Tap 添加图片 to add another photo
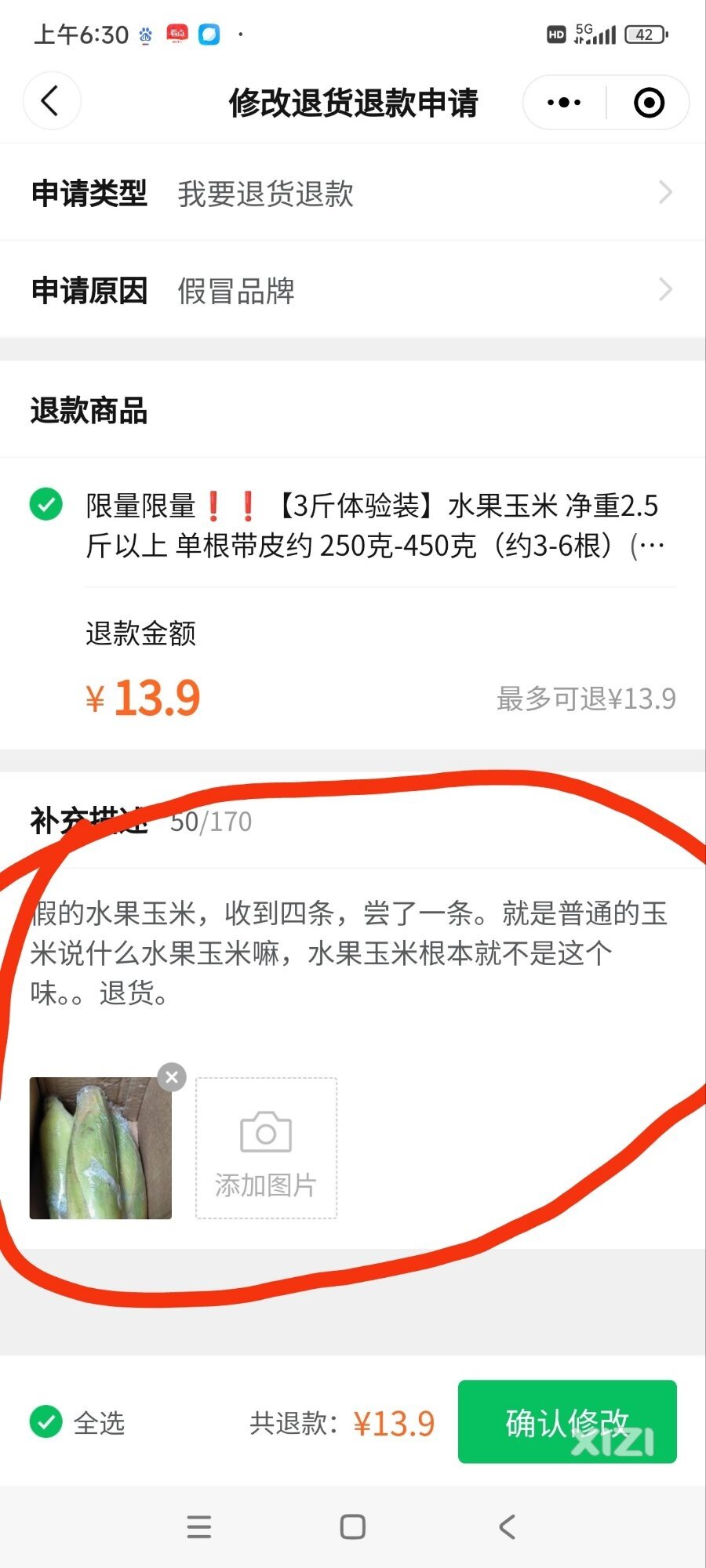This screenshot has height=1568, width=706. pos(266,1148)
